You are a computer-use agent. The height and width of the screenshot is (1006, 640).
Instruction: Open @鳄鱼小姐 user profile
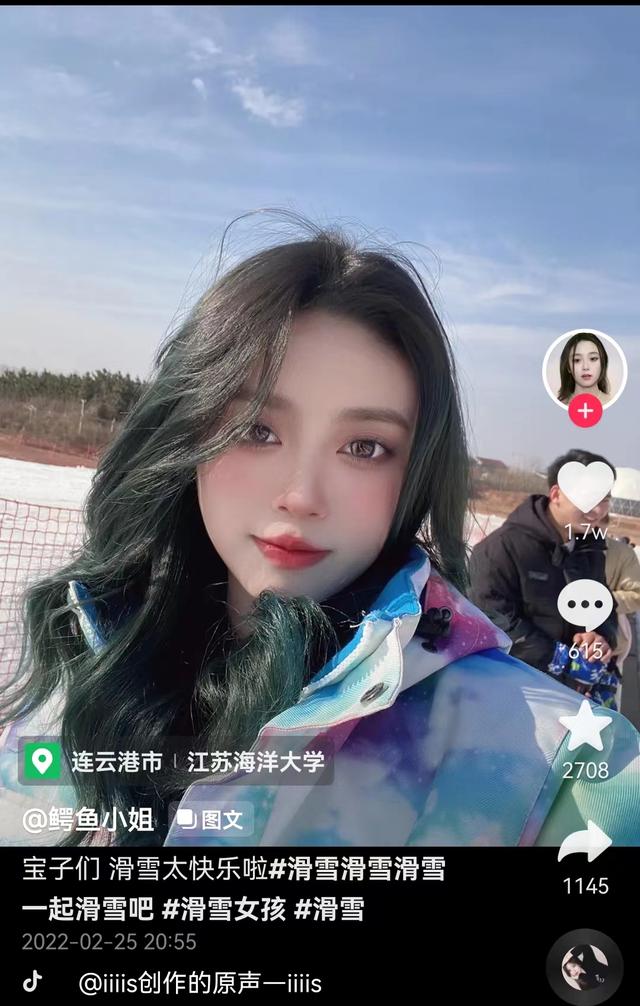tap(88, 821)
